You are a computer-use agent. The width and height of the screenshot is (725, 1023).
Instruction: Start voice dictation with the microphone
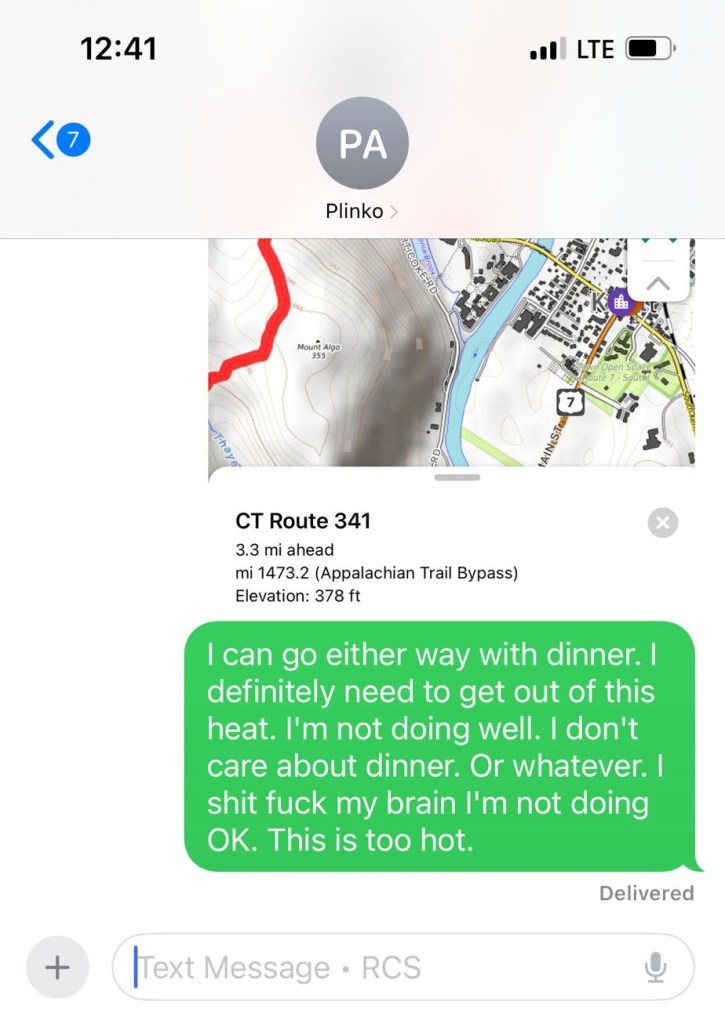pyautogui.click(x=655, y=967)
